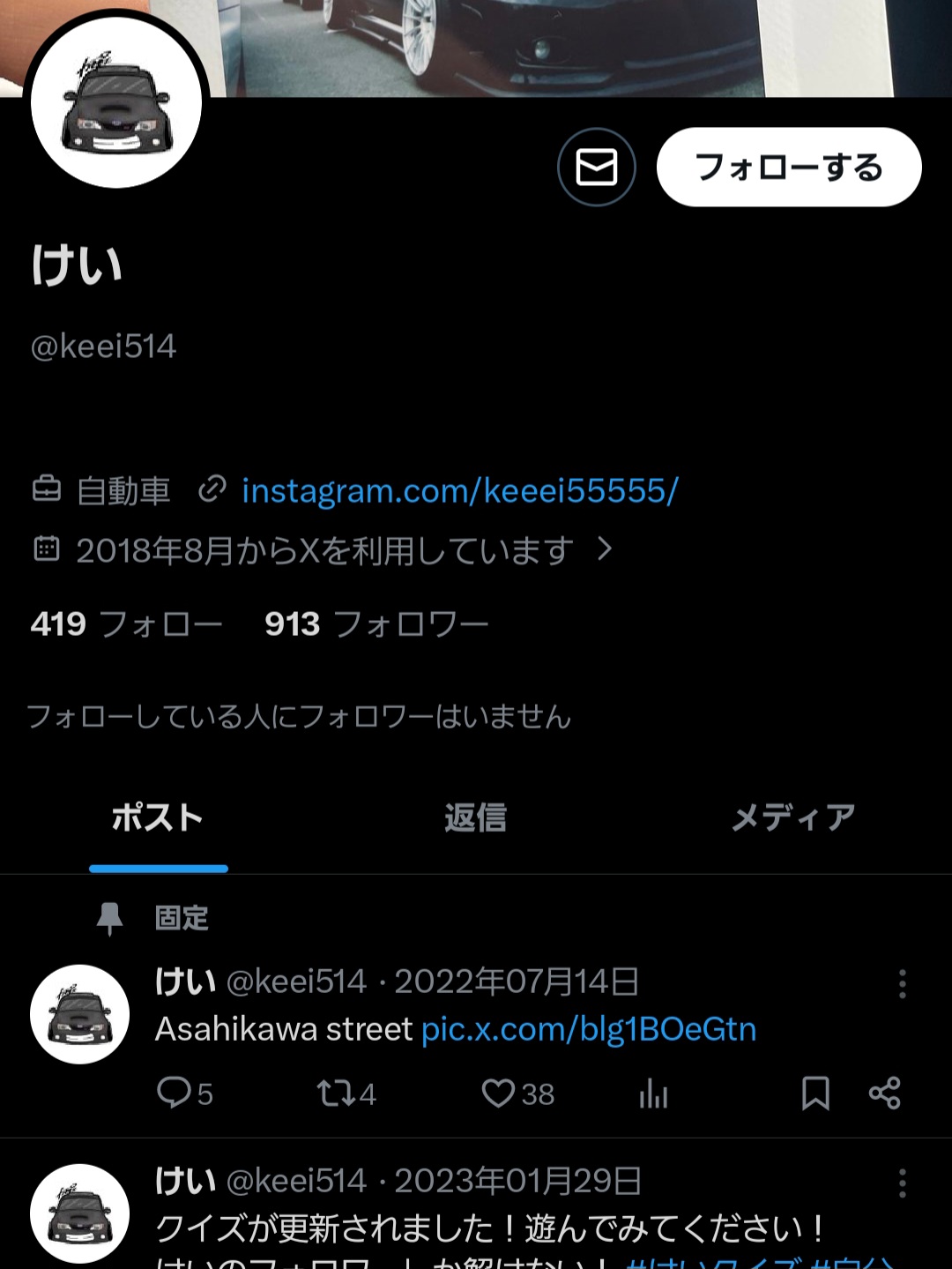Bookmark the Asahikawa street post

click(815, 1094)
